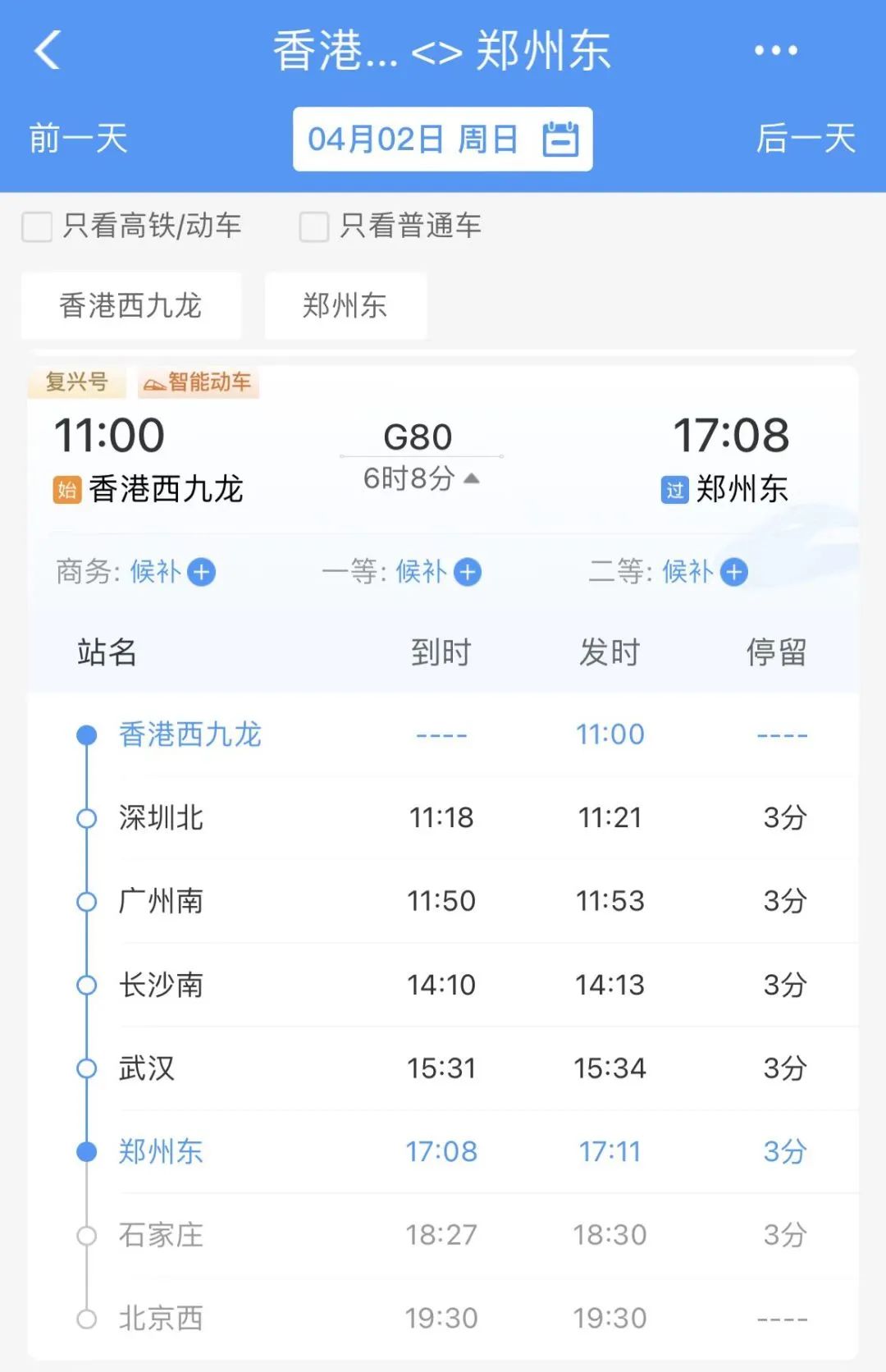886x1372 pixels.
Task: Go to the next day (后一天)
Action: tap(806, 138)
